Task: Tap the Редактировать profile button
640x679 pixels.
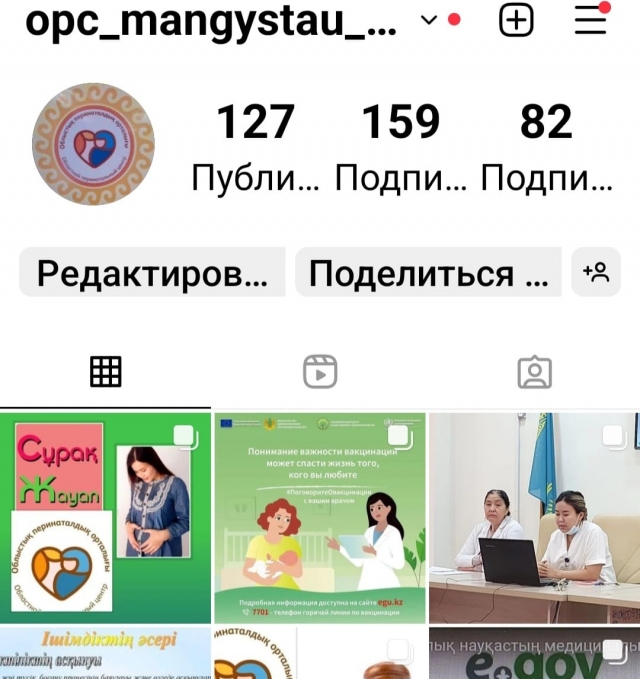Action: click(152, 273)
